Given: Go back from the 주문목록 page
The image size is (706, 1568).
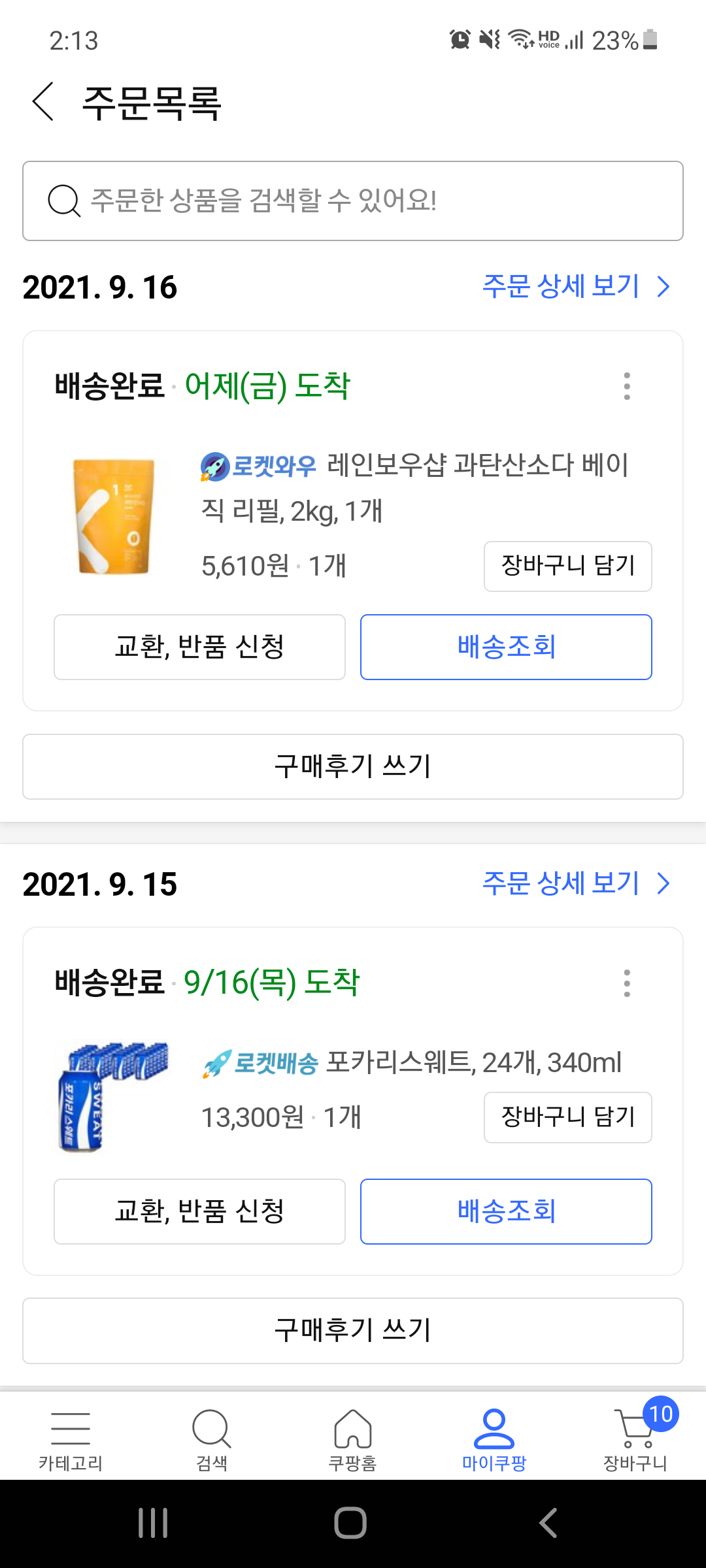Looking at the screenshot, I should 43,102.
